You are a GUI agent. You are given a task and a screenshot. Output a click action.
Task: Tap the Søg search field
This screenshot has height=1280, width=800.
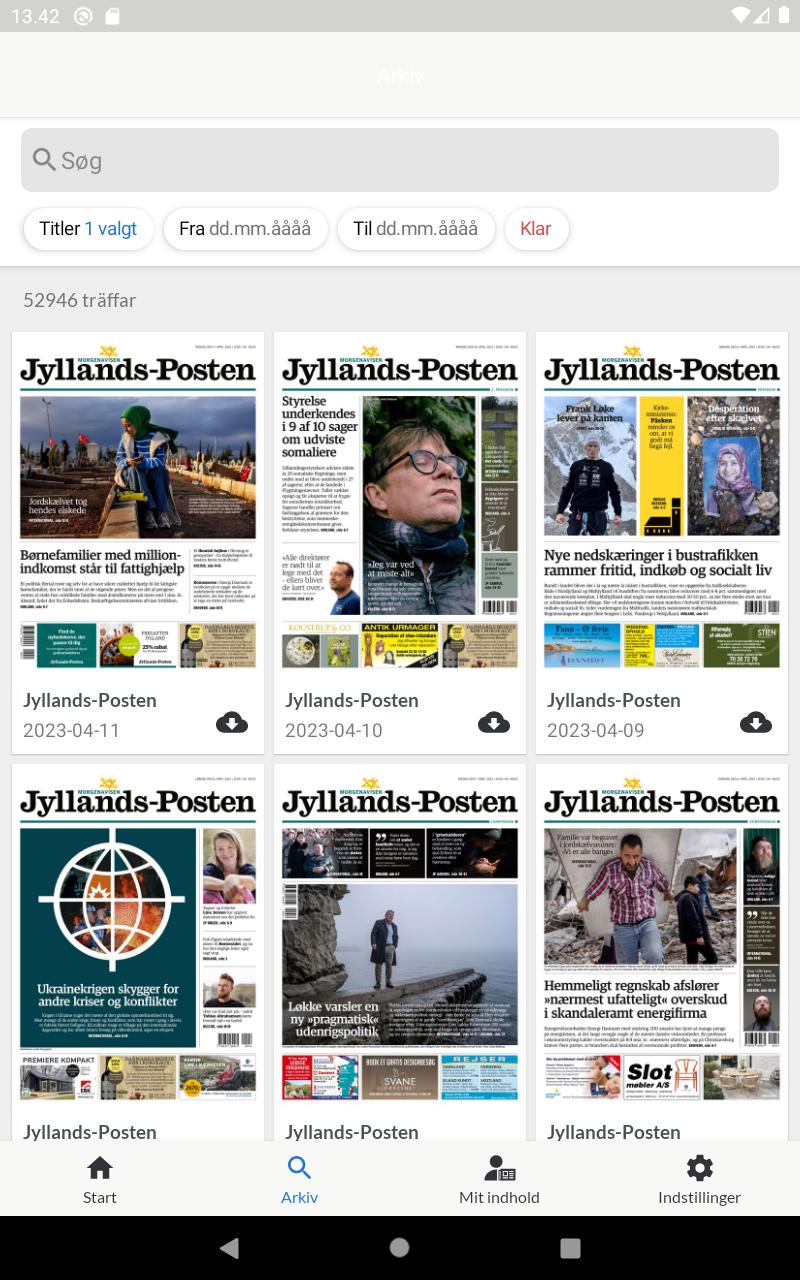coord(400,160)
